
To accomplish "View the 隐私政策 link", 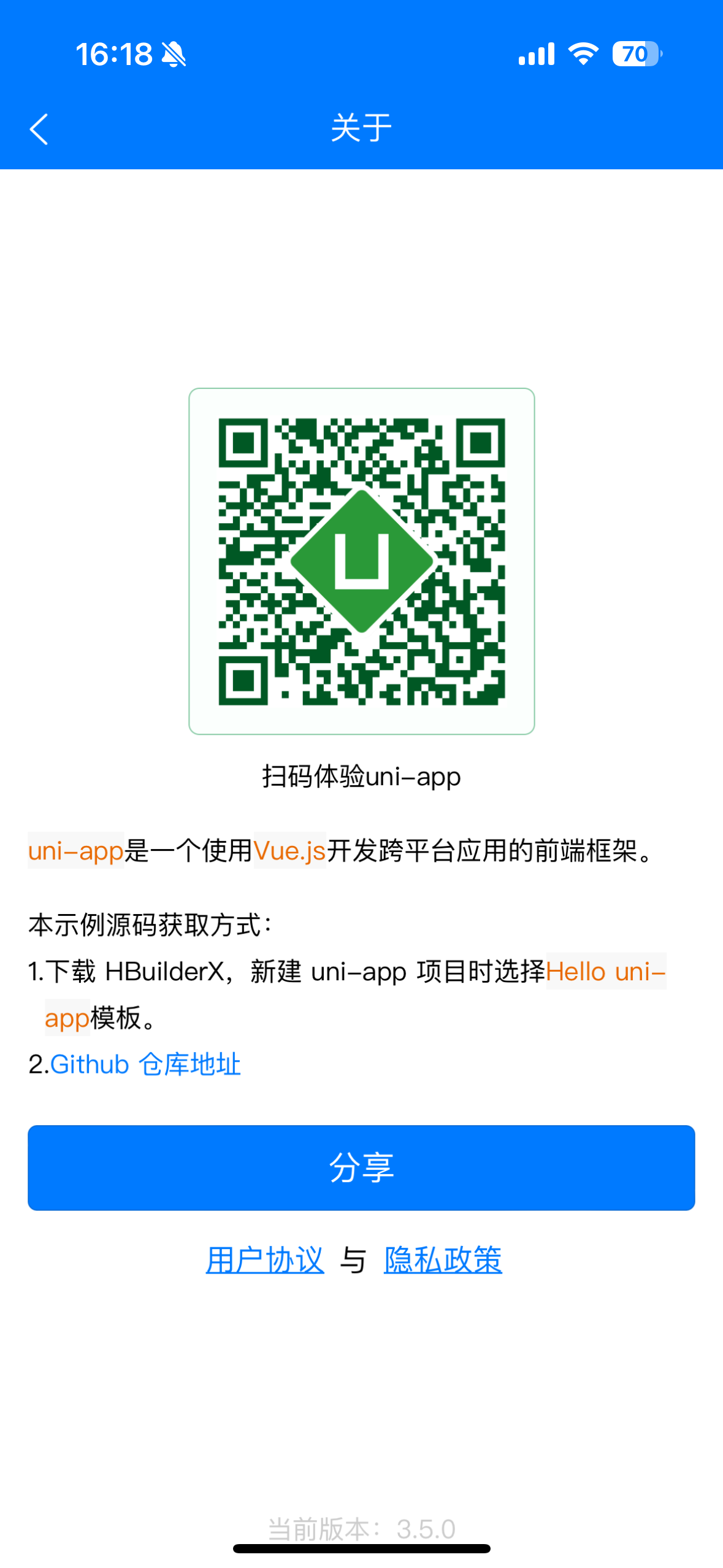I will (x=443, y=1260).
